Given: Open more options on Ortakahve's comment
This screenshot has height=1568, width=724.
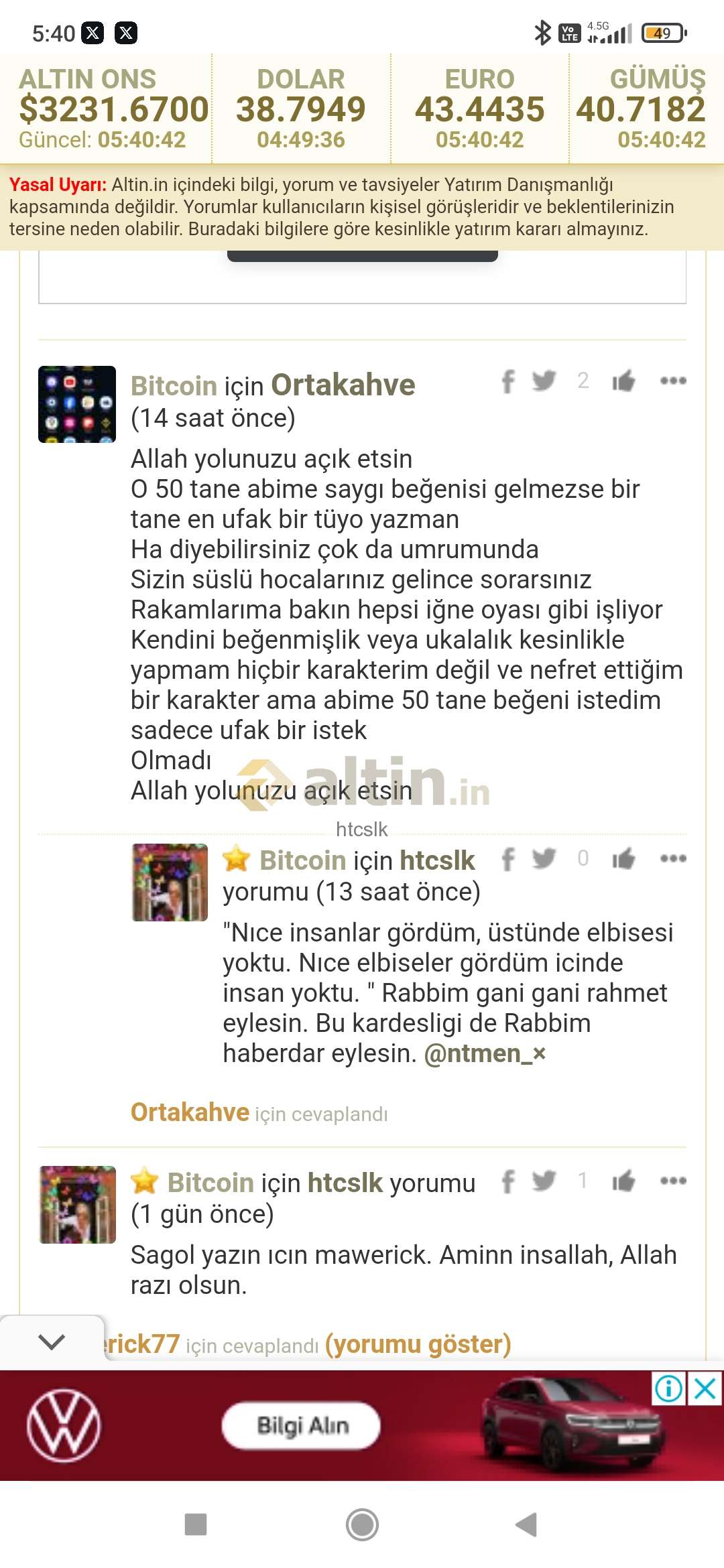Looking at the screenshot, I should [x=673, y=381].
